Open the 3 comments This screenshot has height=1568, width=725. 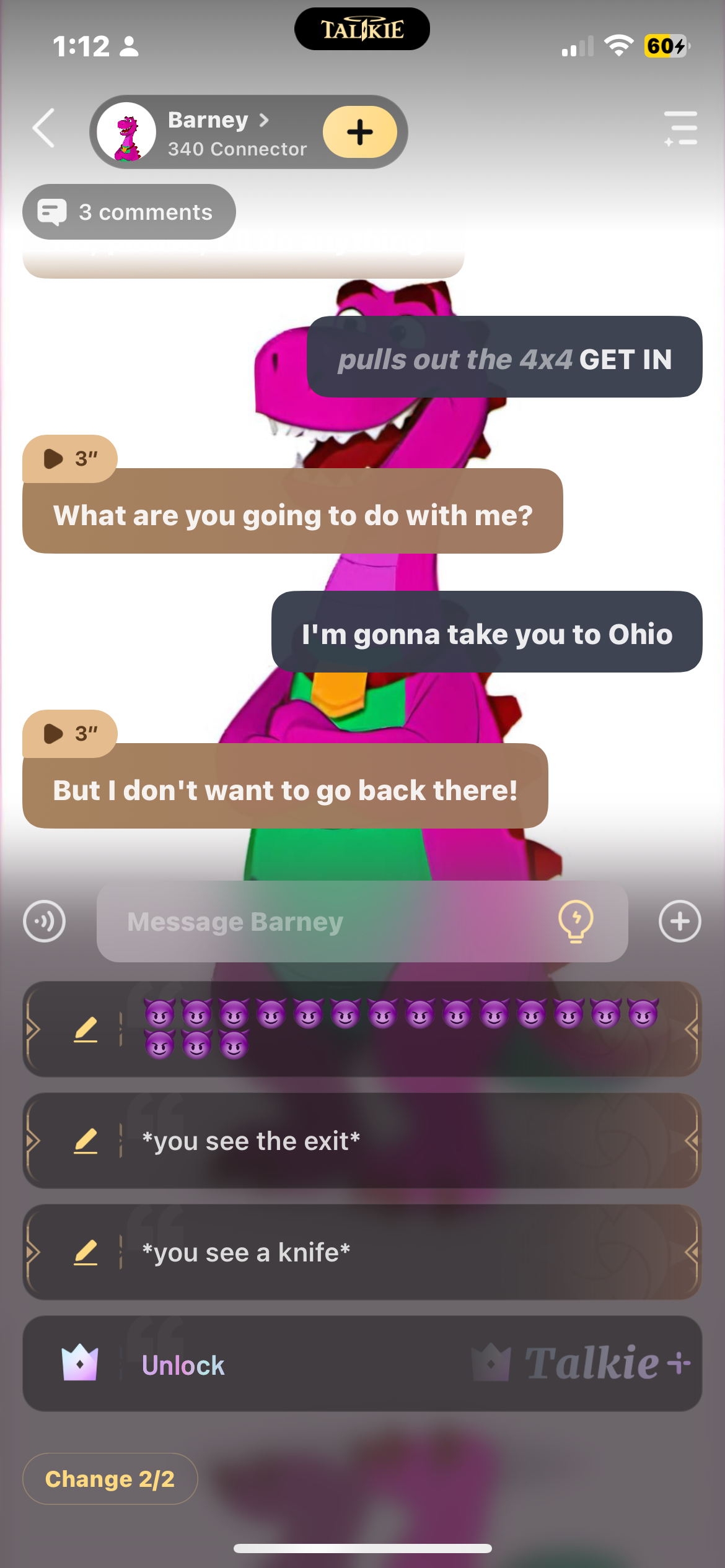tap(129, 212)
